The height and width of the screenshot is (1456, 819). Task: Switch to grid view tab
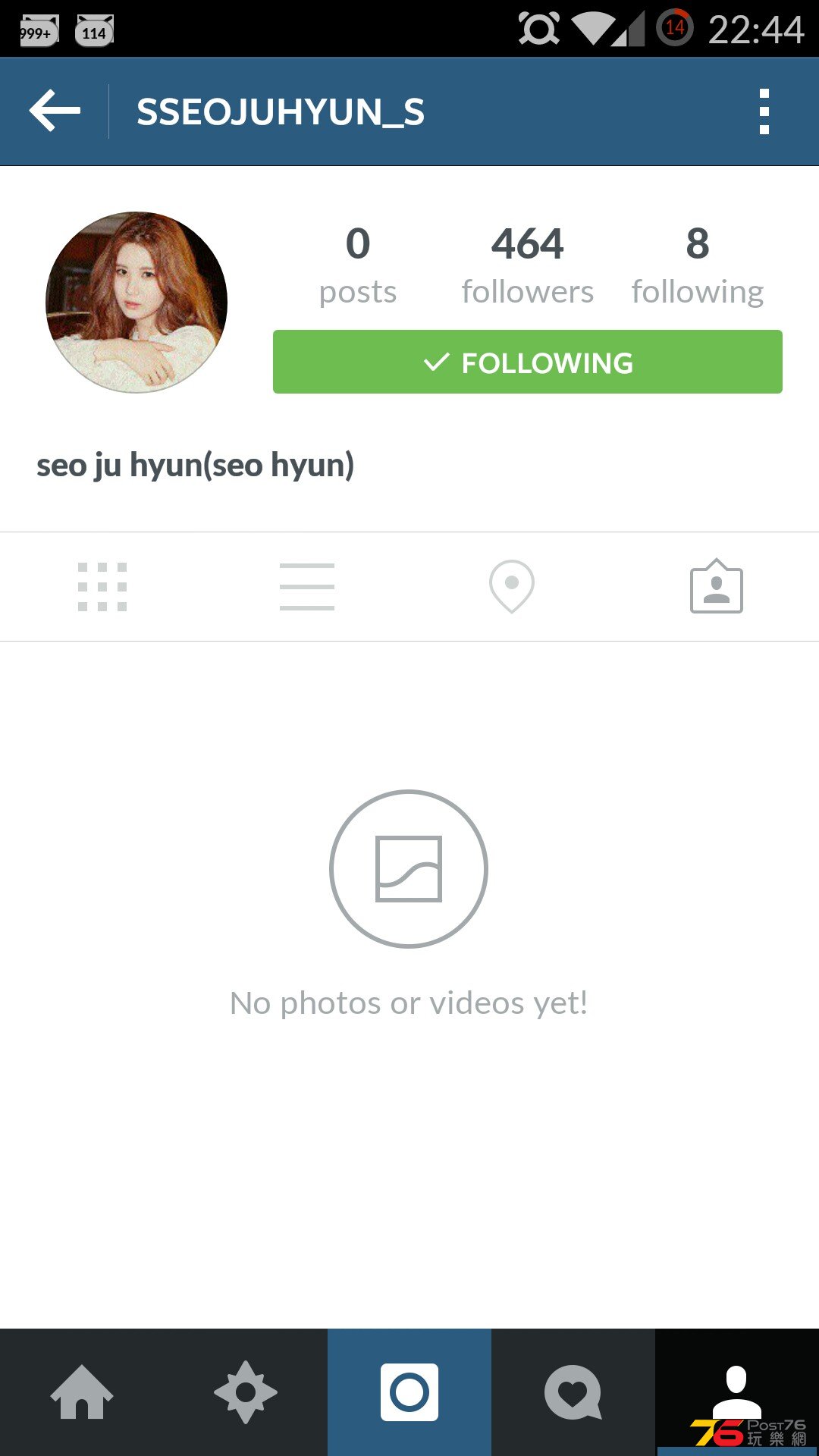(102, 586)
